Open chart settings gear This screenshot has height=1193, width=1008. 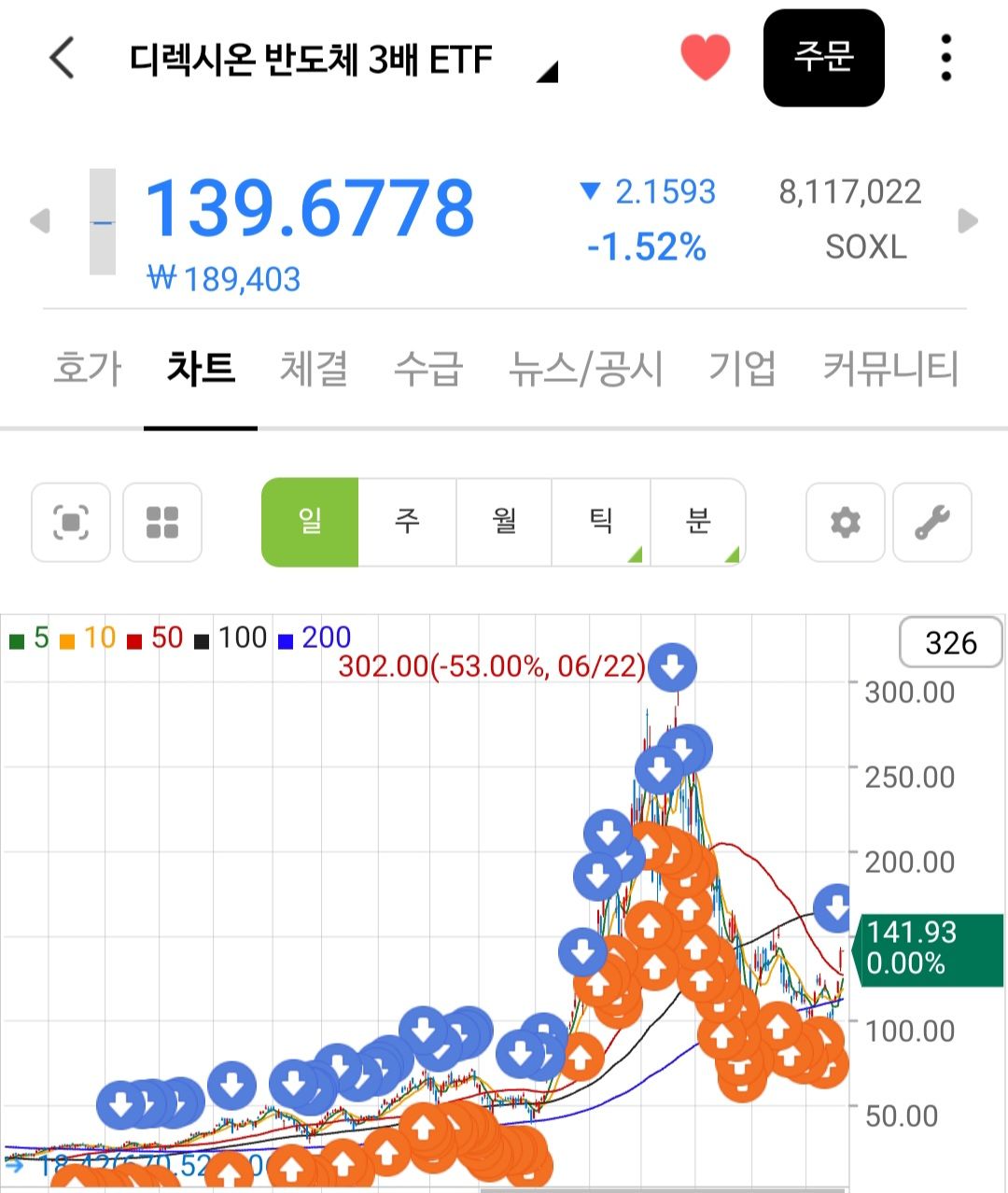845,522
